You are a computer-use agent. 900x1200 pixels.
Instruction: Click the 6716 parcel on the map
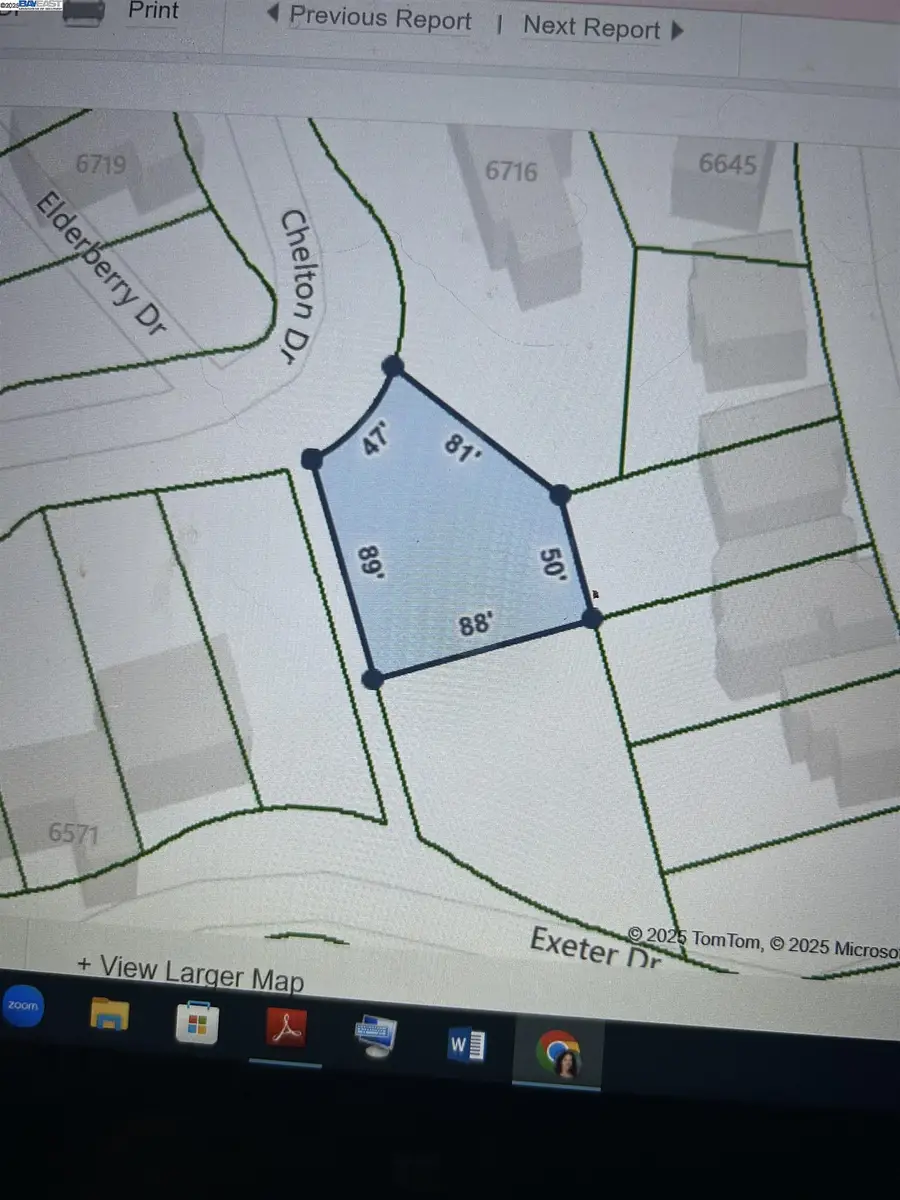[512, 172]
